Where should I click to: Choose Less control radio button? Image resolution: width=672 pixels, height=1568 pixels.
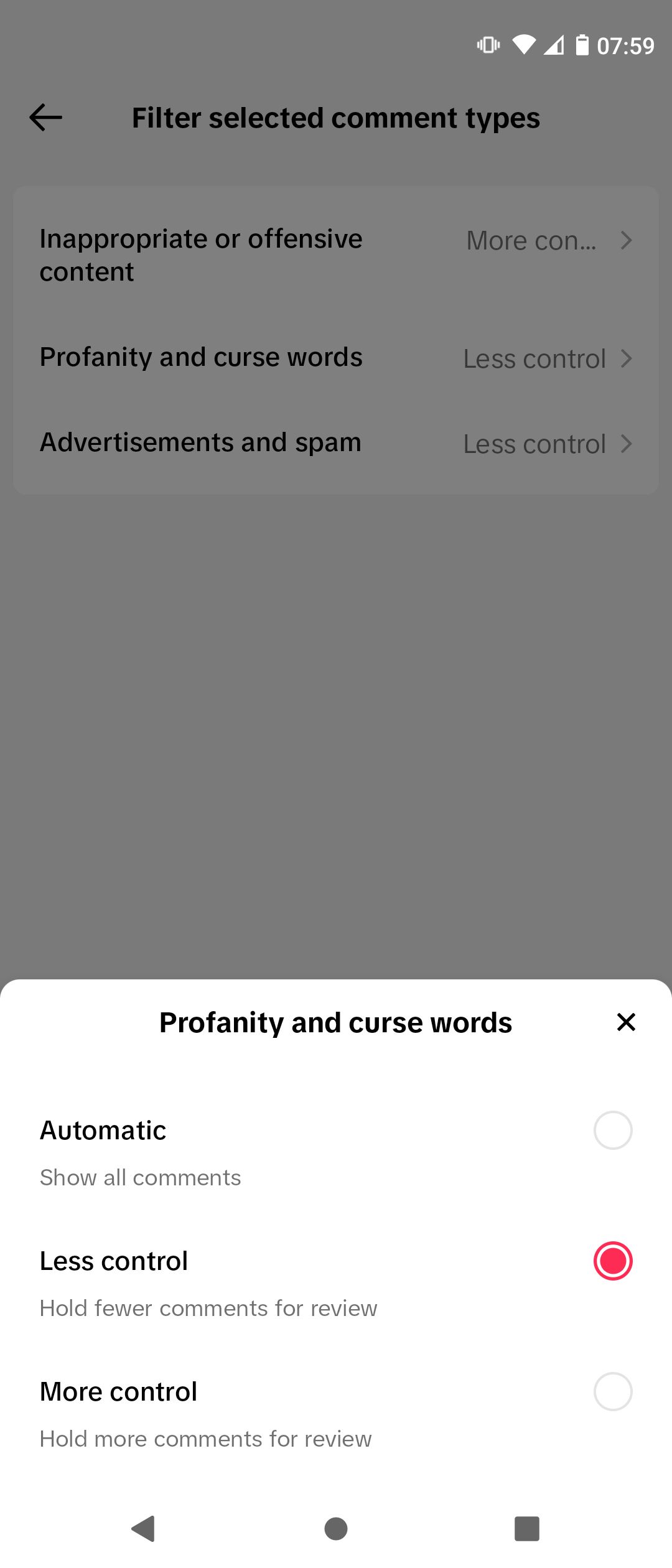[x=612, y=1261]
